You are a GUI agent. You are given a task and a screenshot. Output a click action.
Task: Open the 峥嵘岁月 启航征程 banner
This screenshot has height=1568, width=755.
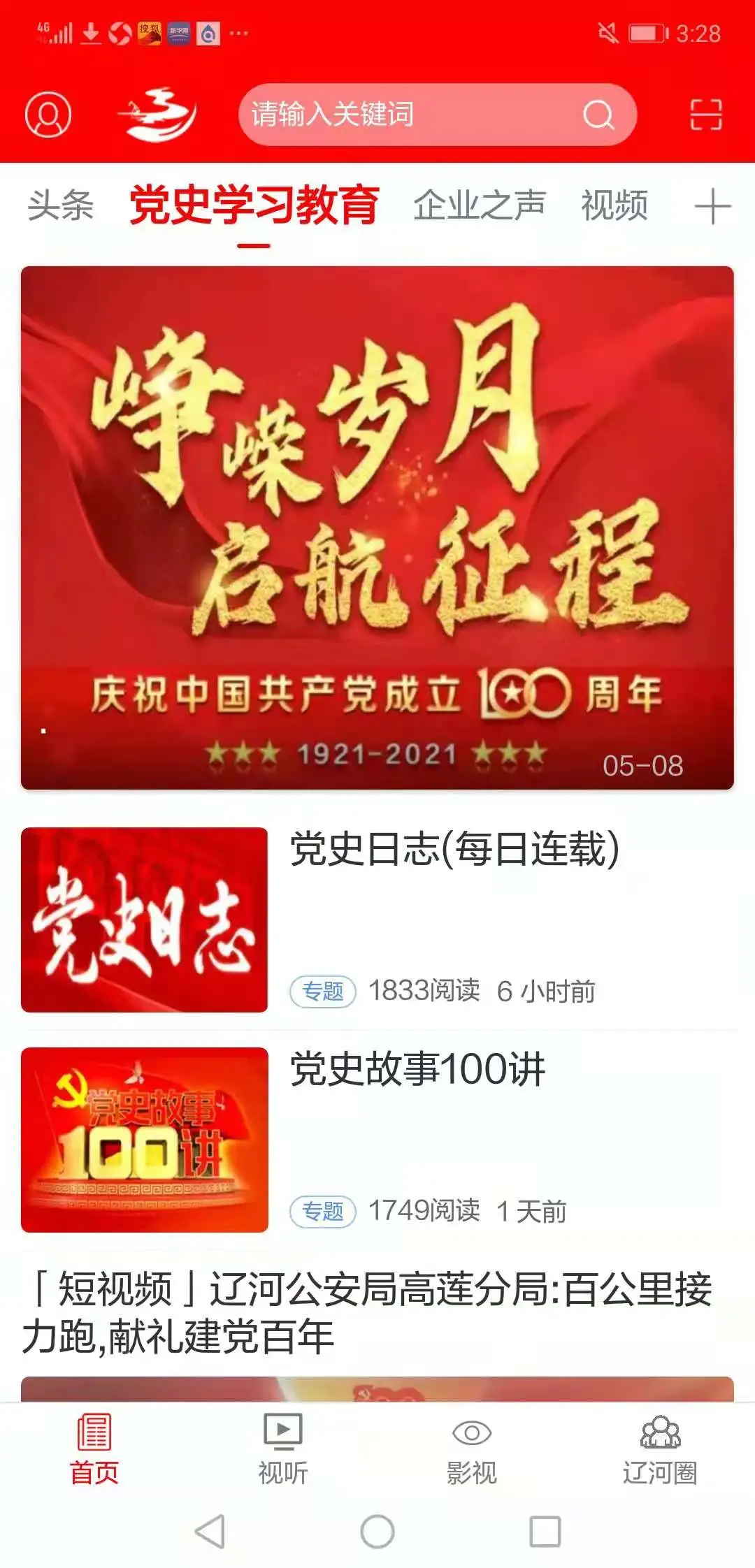[x=377, y=528]
